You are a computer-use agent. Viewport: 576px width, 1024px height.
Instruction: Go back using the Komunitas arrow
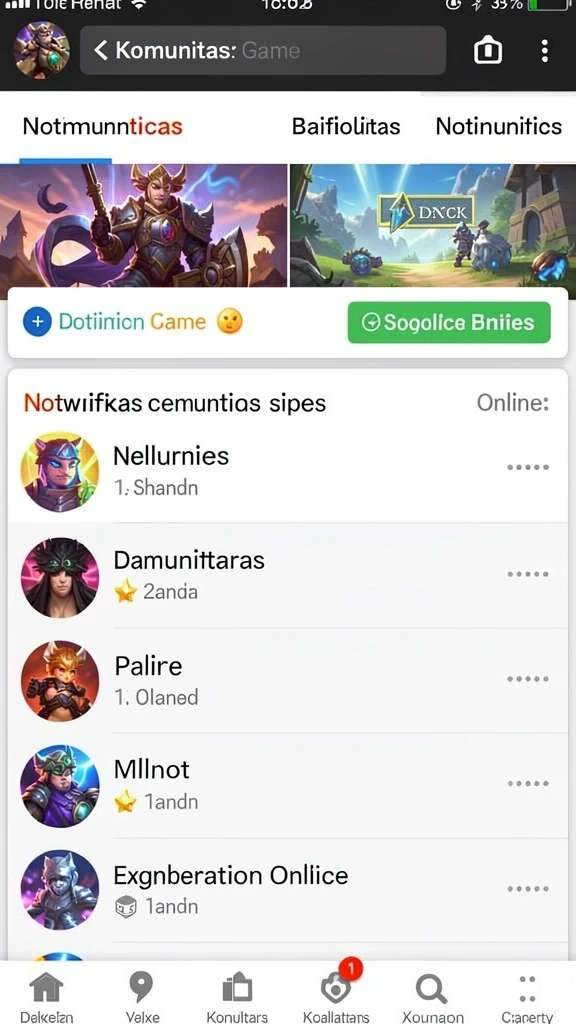101,50
